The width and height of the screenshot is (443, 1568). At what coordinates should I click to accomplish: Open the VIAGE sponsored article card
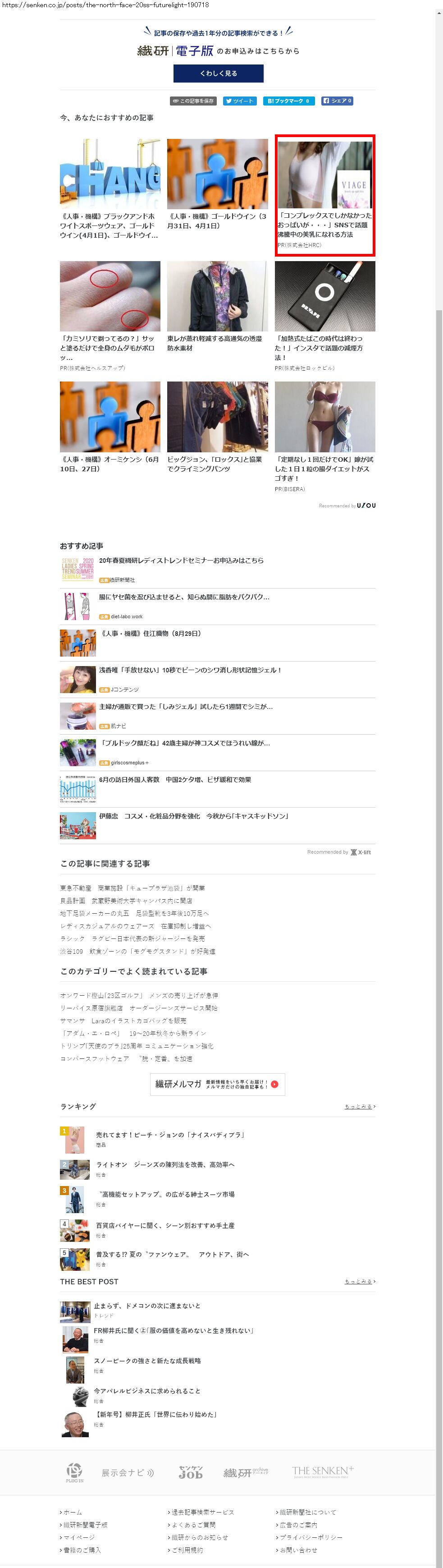[x=325, y=195]
